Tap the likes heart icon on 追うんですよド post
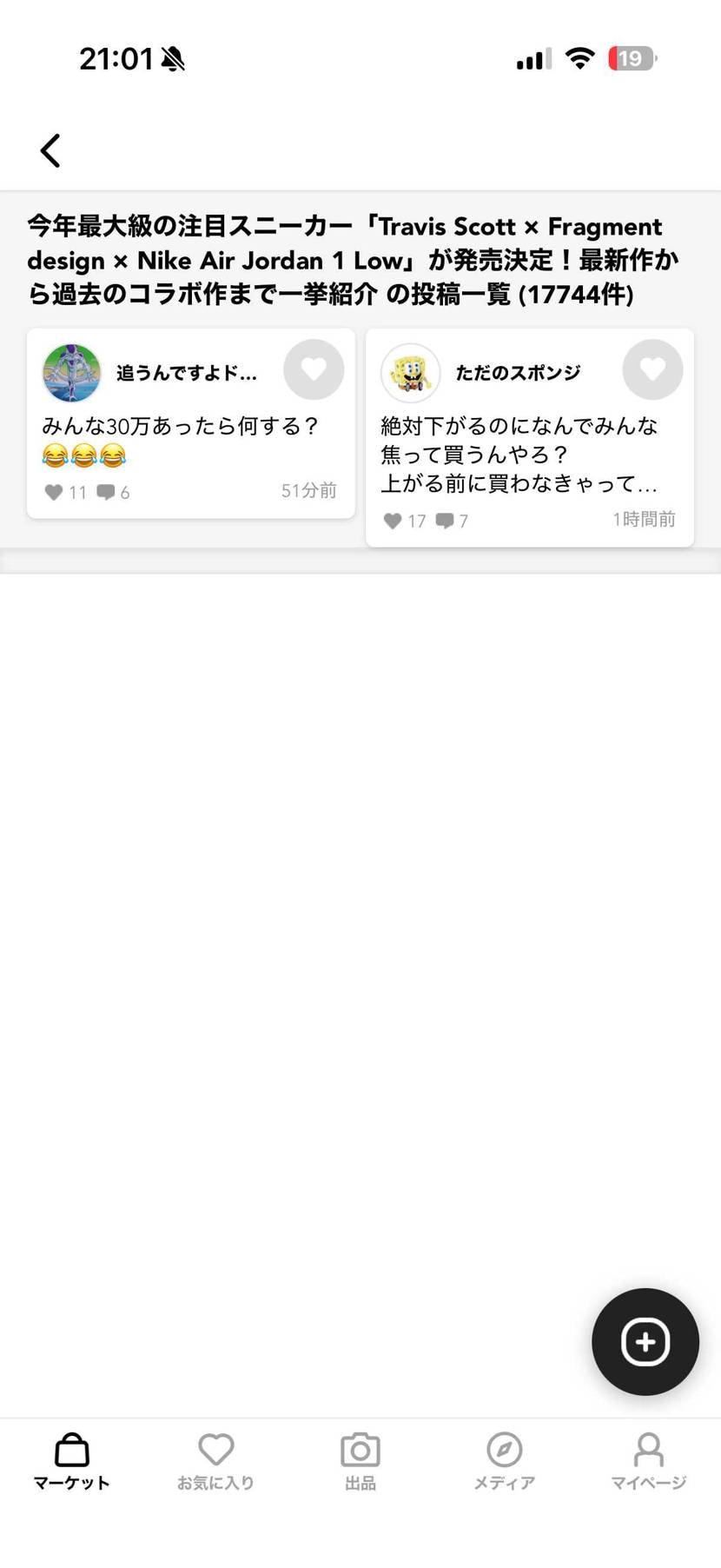This screenshot has height=1568, width=721. coord(56,491)
